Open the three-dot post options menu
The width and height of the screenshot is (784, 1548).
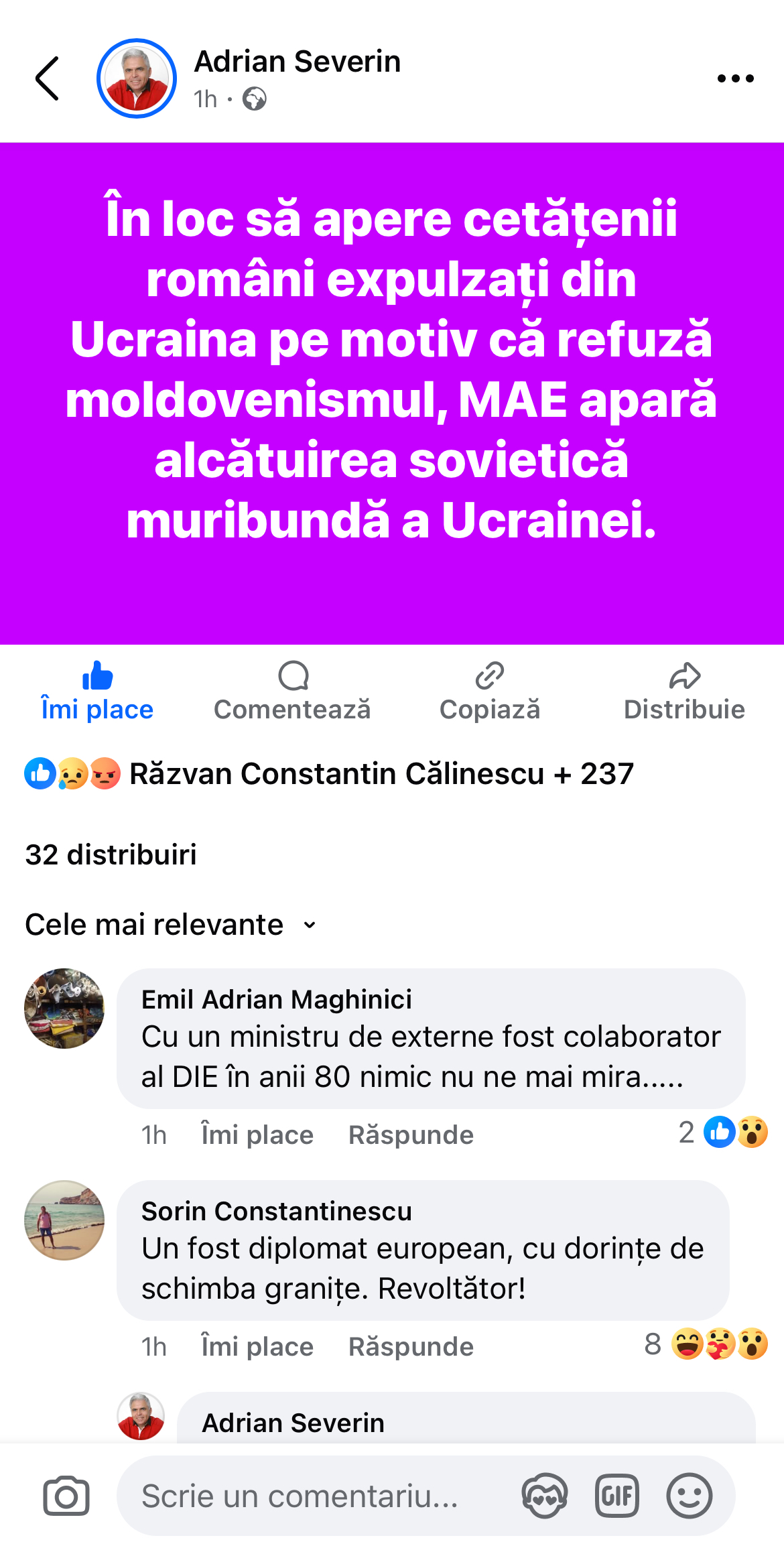click(x=735, y=78)
